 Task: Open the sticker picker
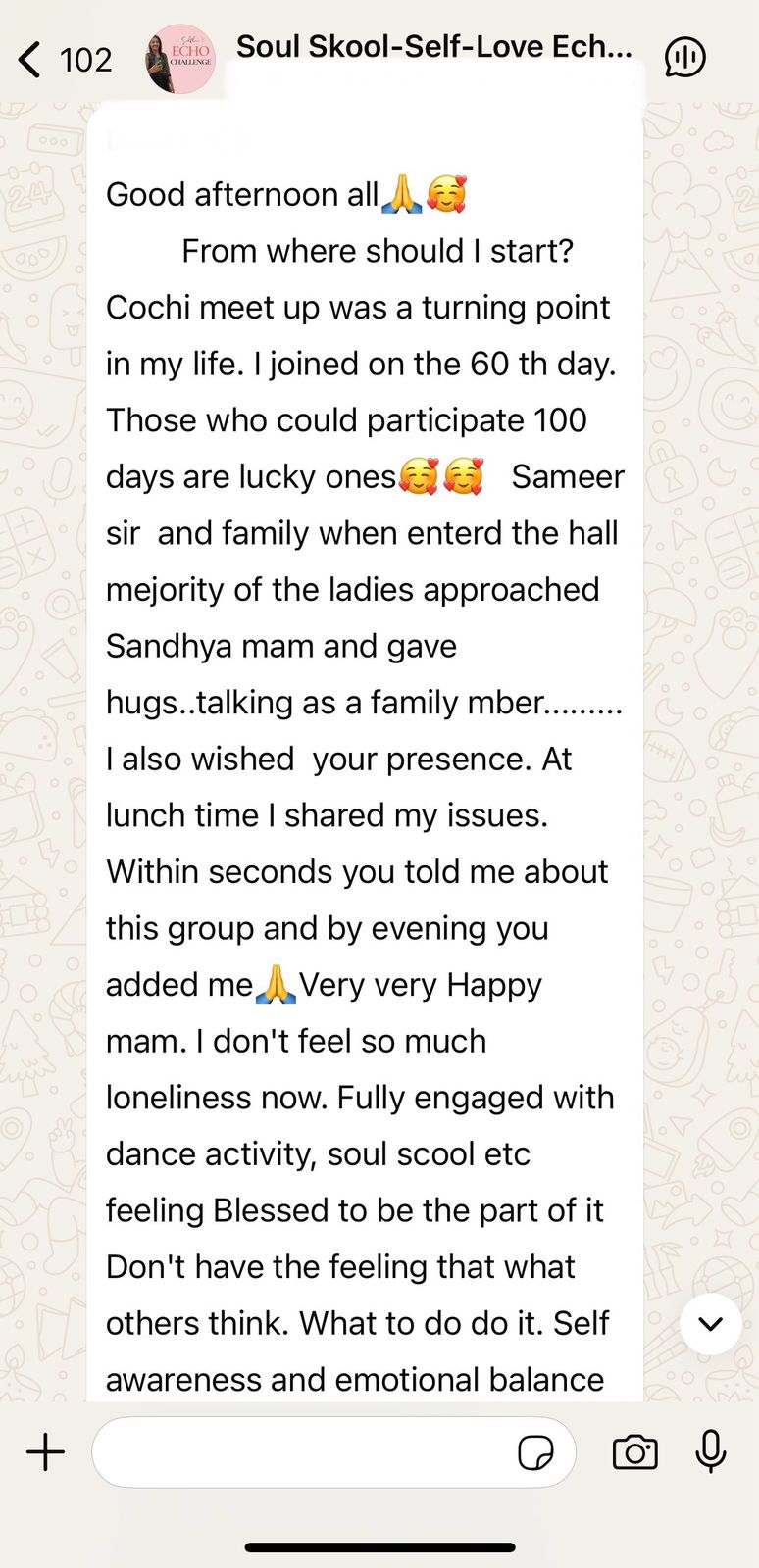(x=535, y=1452)
